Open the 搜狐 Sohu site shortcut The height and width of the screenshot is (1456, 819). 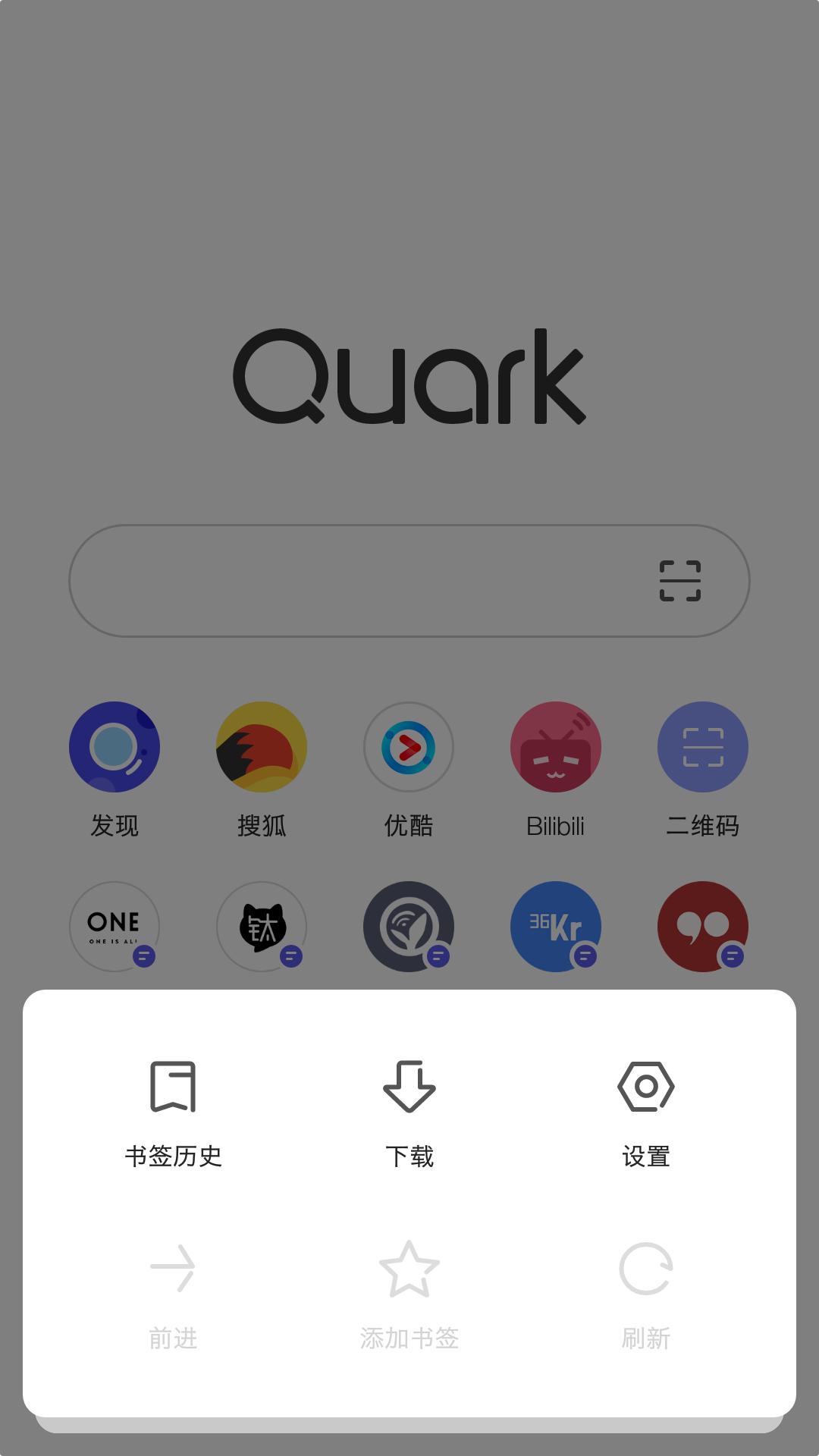point(262,747)
